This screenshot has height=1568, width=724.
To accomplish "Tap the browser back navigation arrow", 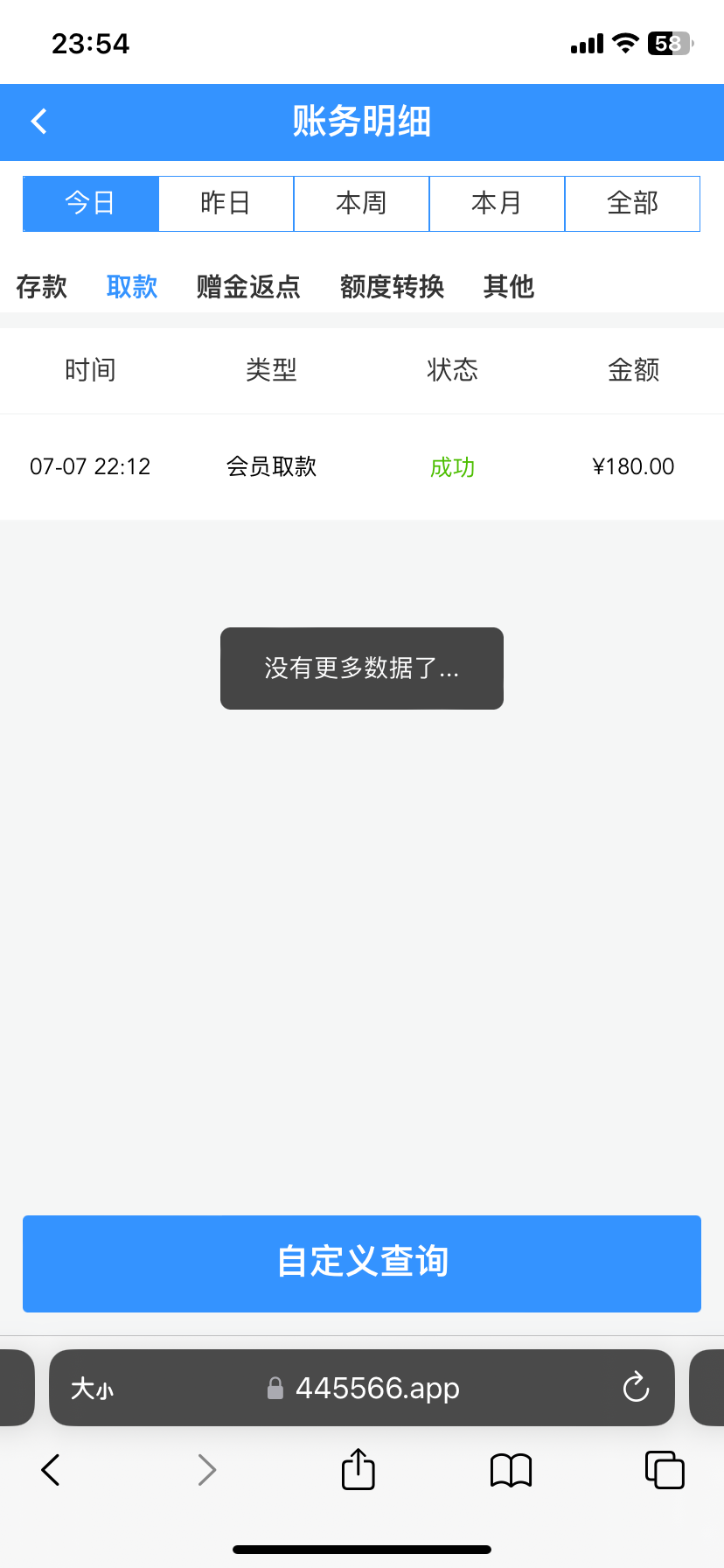I will tap(49, 1469).
